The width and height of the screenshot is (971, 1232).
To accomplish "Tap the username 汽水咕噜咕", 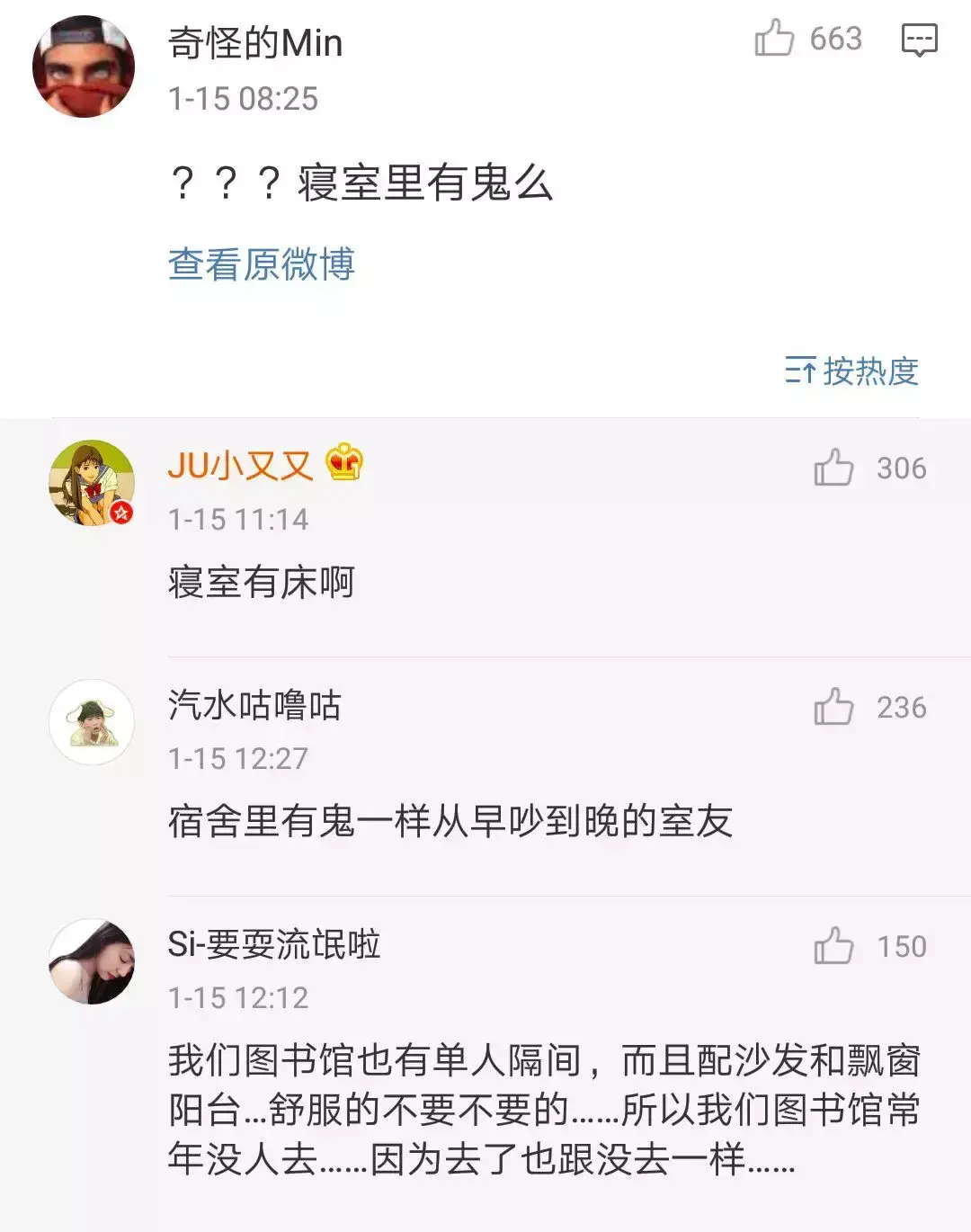I will point(254,705).
